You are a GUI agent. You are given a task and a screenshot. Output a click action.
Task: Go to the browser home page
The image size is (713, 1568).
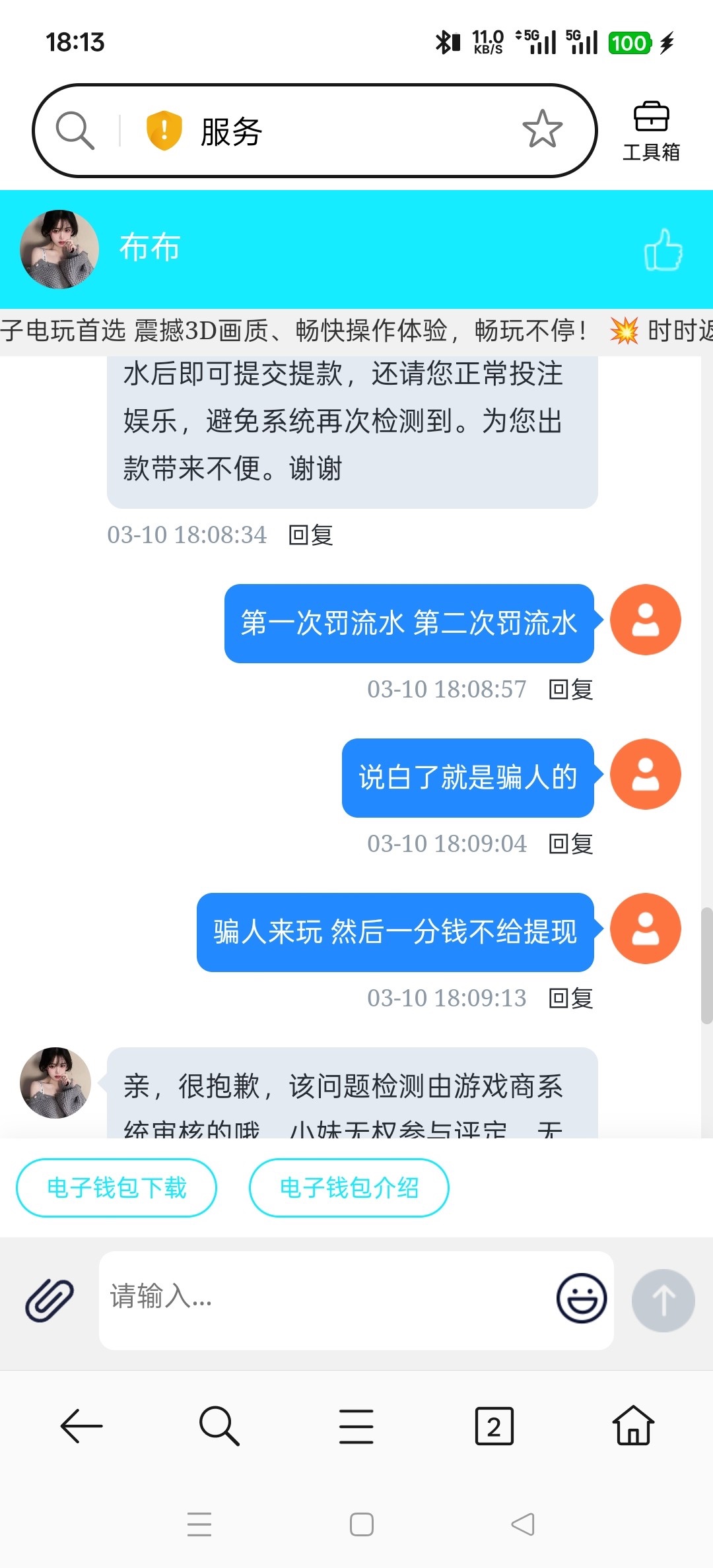[x=633, y=1425]
